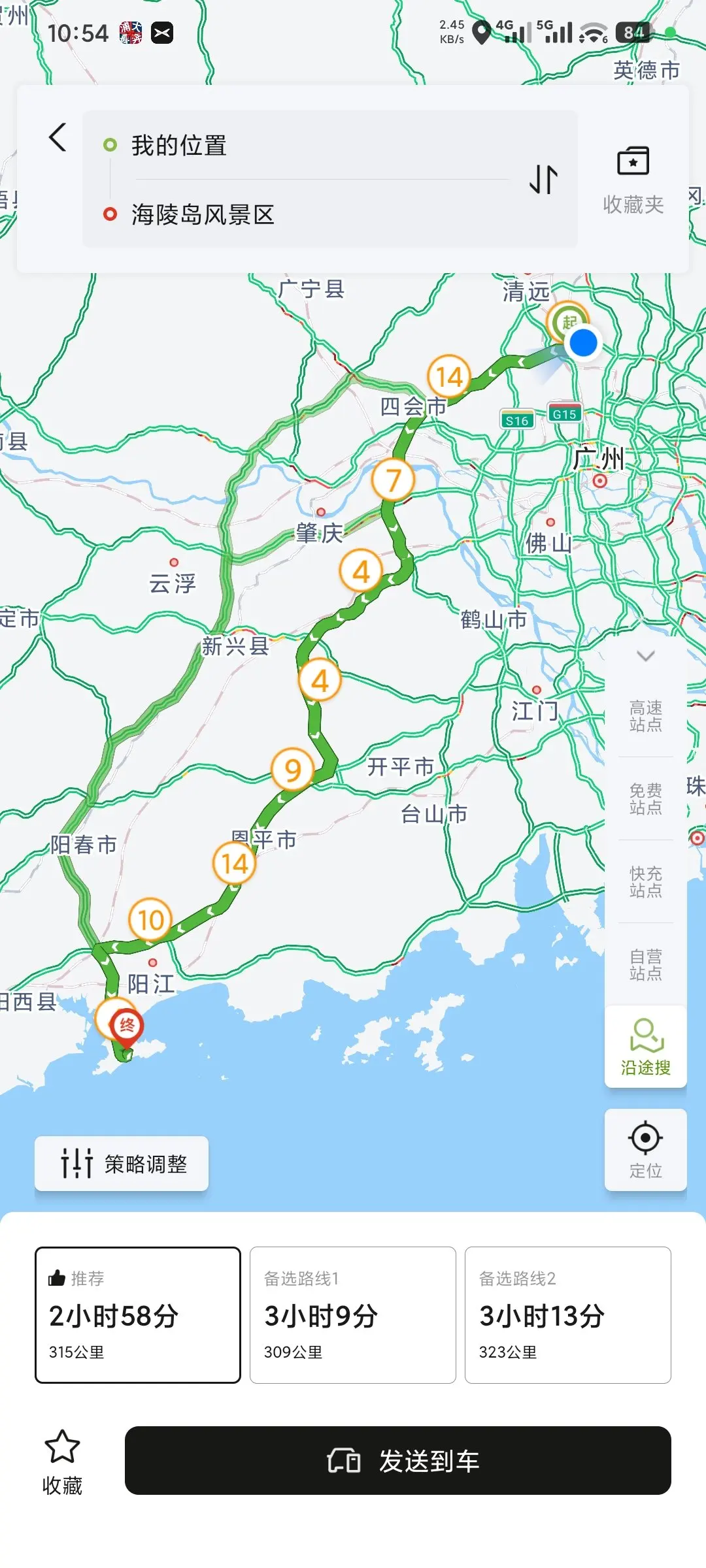
Task: Select the 推荐 route 2小时58分
Action: click(x=138, y=1315)
